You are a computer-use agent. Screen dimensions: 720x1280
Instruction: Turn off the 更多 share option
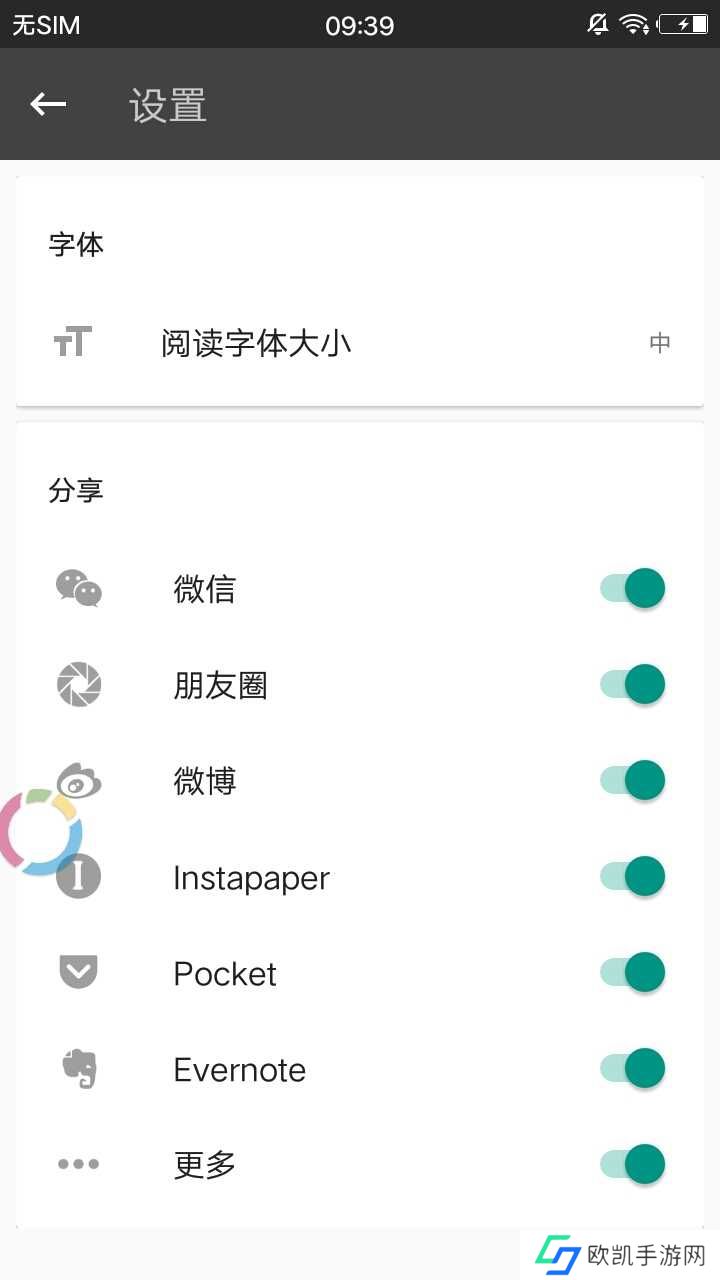click(633, 1164)
